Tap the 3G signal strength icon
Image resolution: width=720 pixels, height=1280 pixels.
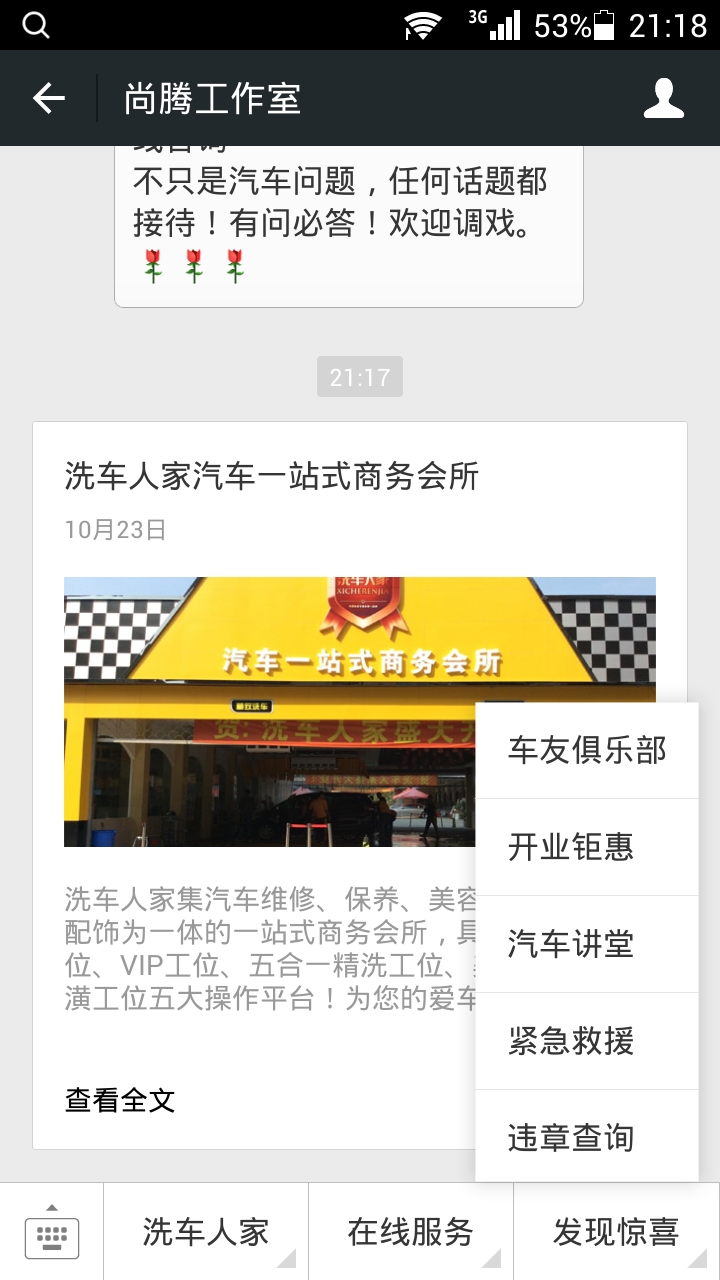(505, 24)
